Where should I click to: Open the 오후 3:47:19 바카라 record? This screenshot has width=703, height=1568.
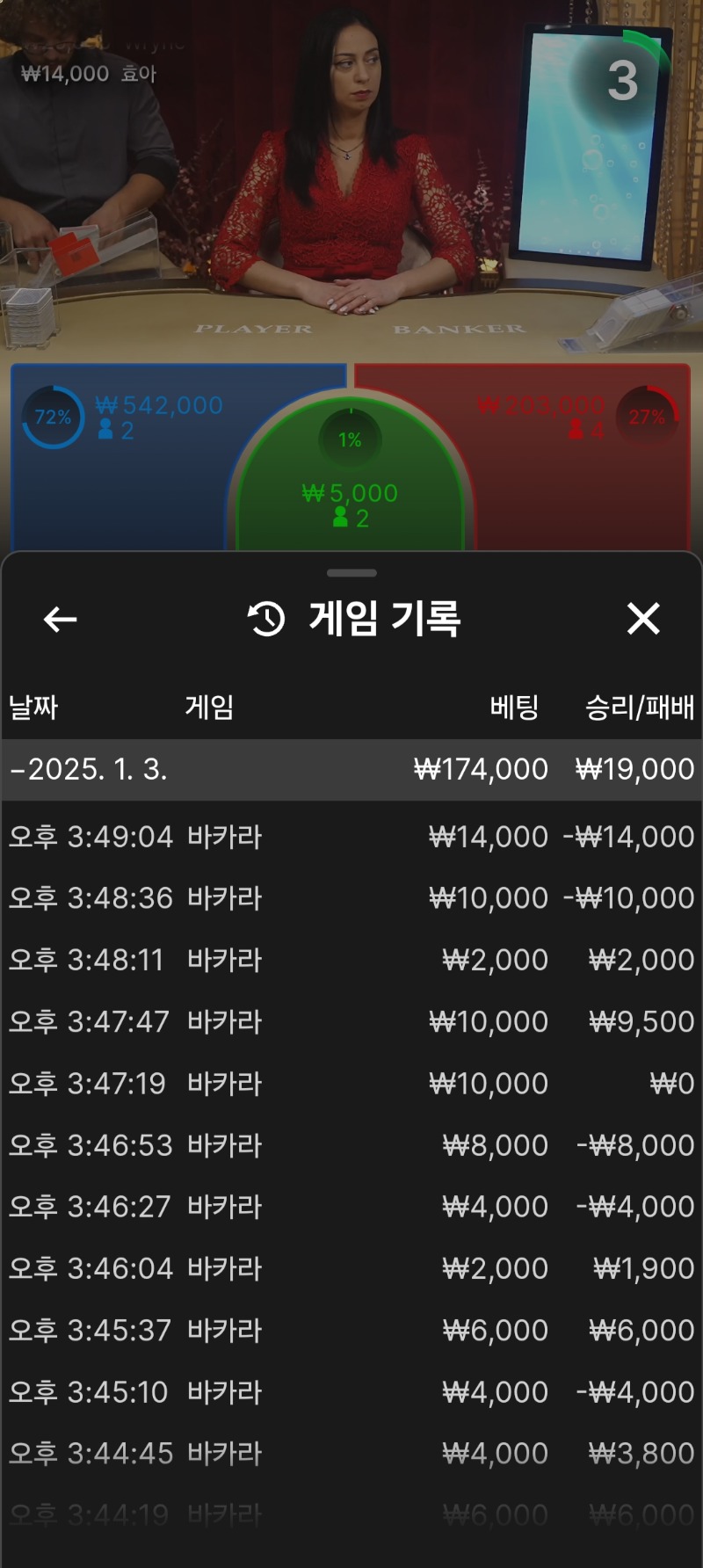[x=351, y=1084]
